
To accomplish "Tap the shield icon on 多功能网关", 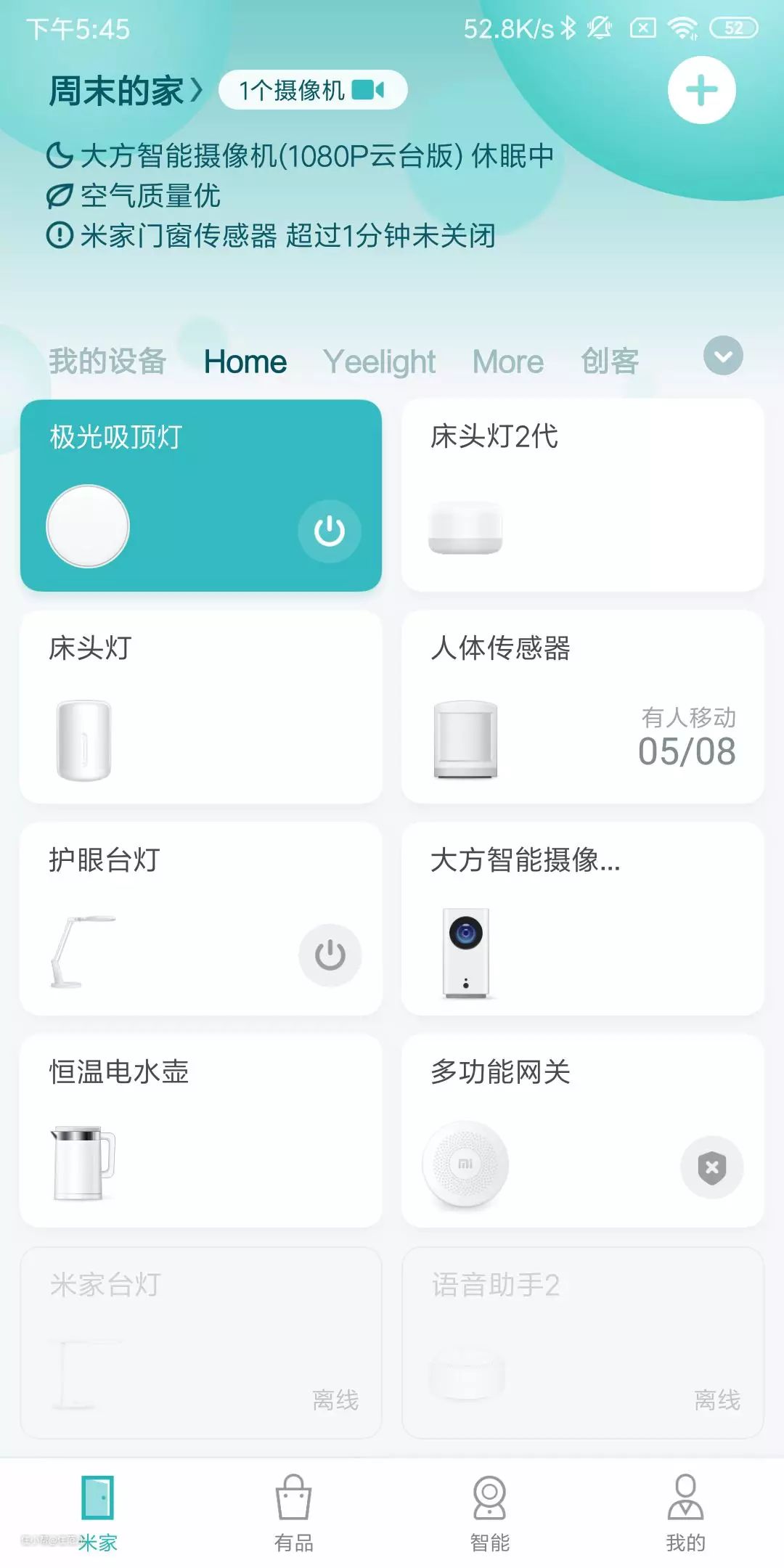I will [x=711, y=1167].
